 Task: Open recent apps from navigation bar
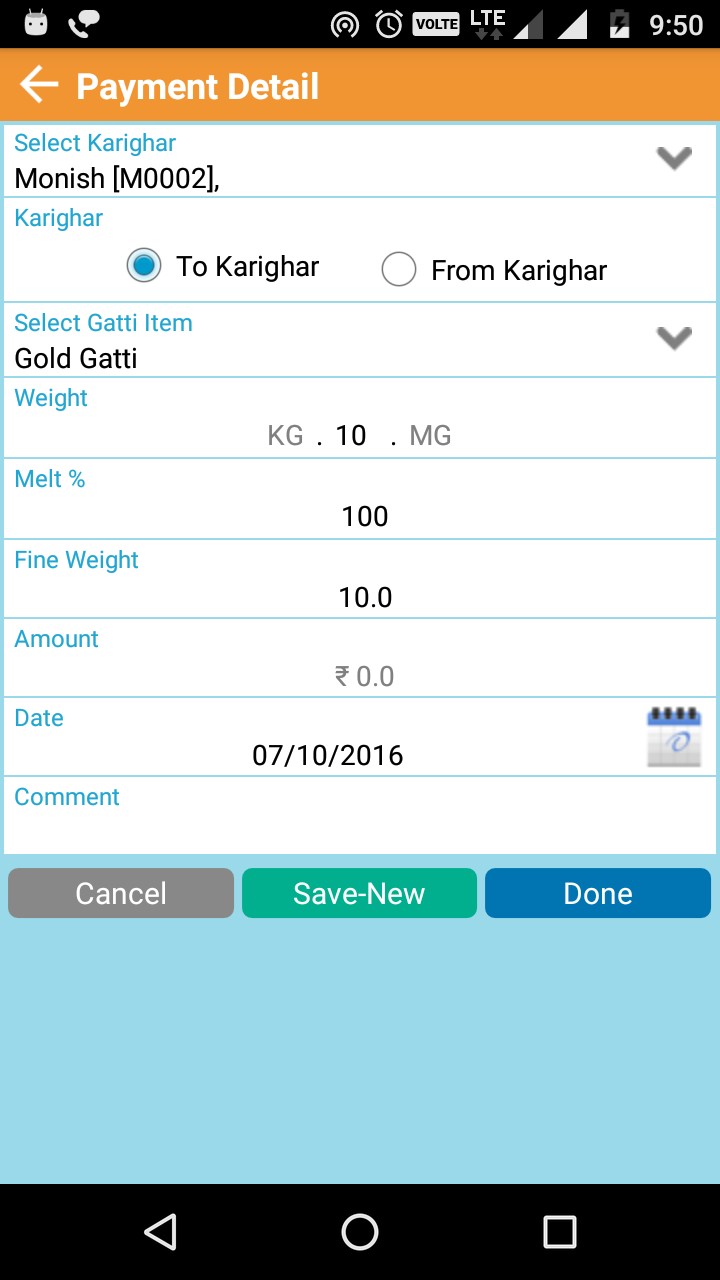tap(559, 1232)
